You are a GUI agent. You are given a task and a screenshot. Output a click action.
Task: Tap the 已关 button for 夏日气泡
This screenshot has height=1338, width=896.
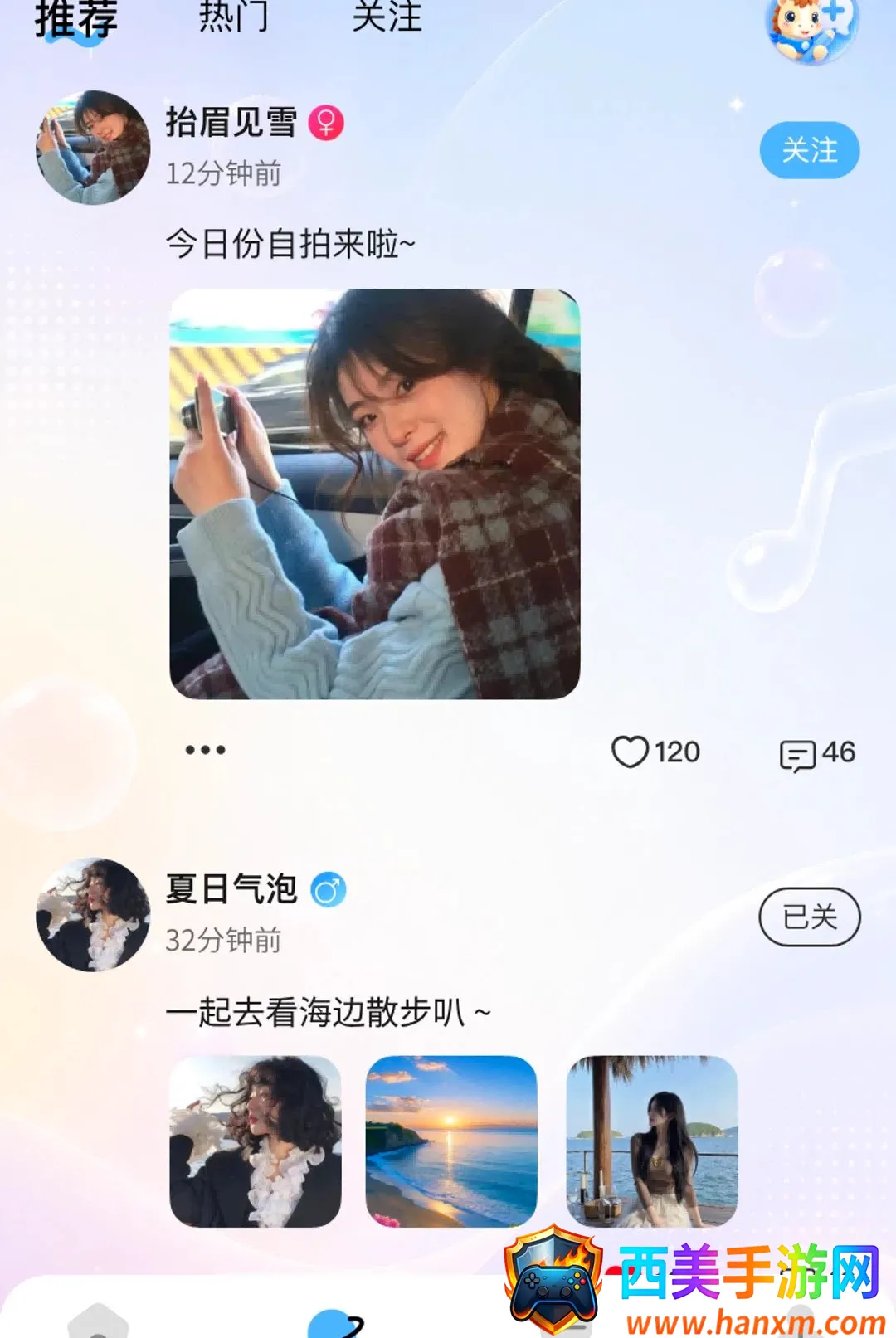(x=810, y=917)
